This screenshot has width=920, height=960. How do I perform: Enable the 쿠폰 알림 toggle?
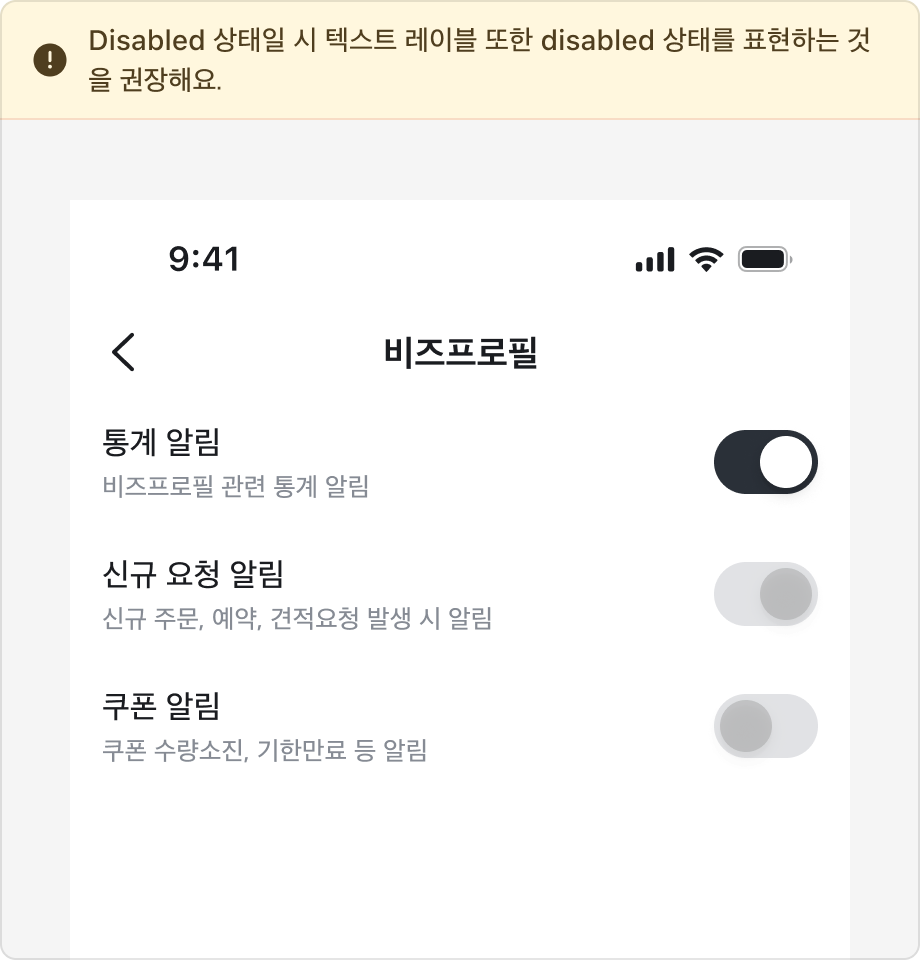click(x=765, y=727)
